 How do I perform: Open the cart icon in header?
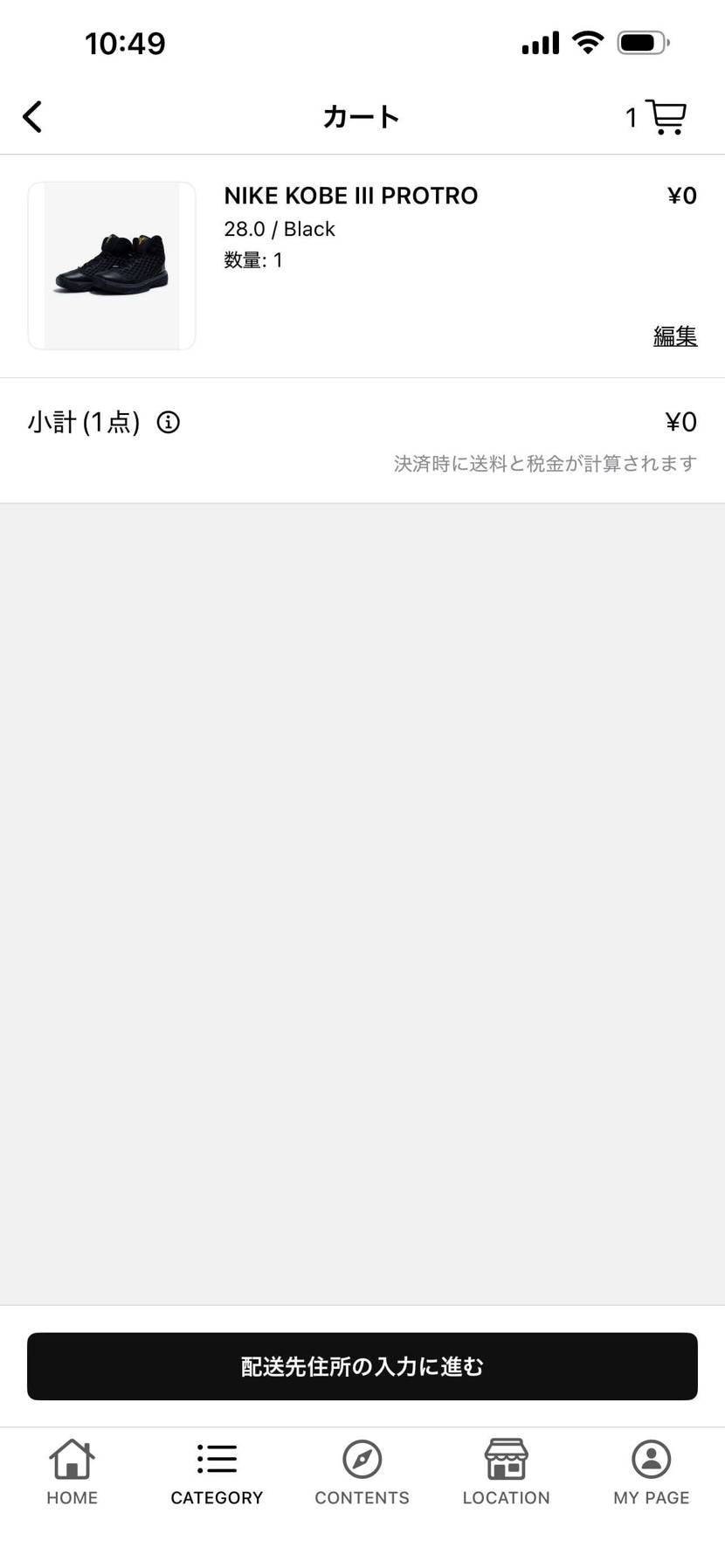pyautogui.click(x=666, y=117)
